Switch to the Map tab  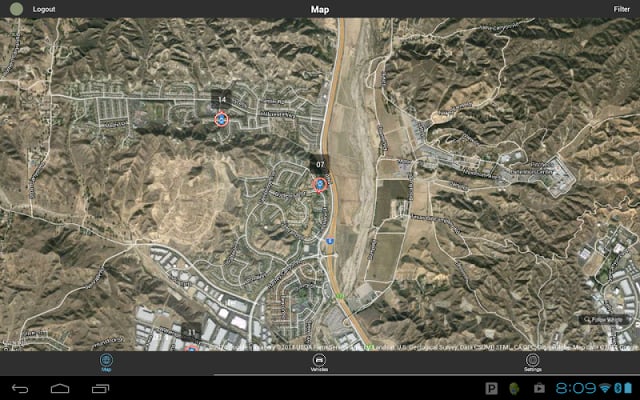tap(106, 362)
